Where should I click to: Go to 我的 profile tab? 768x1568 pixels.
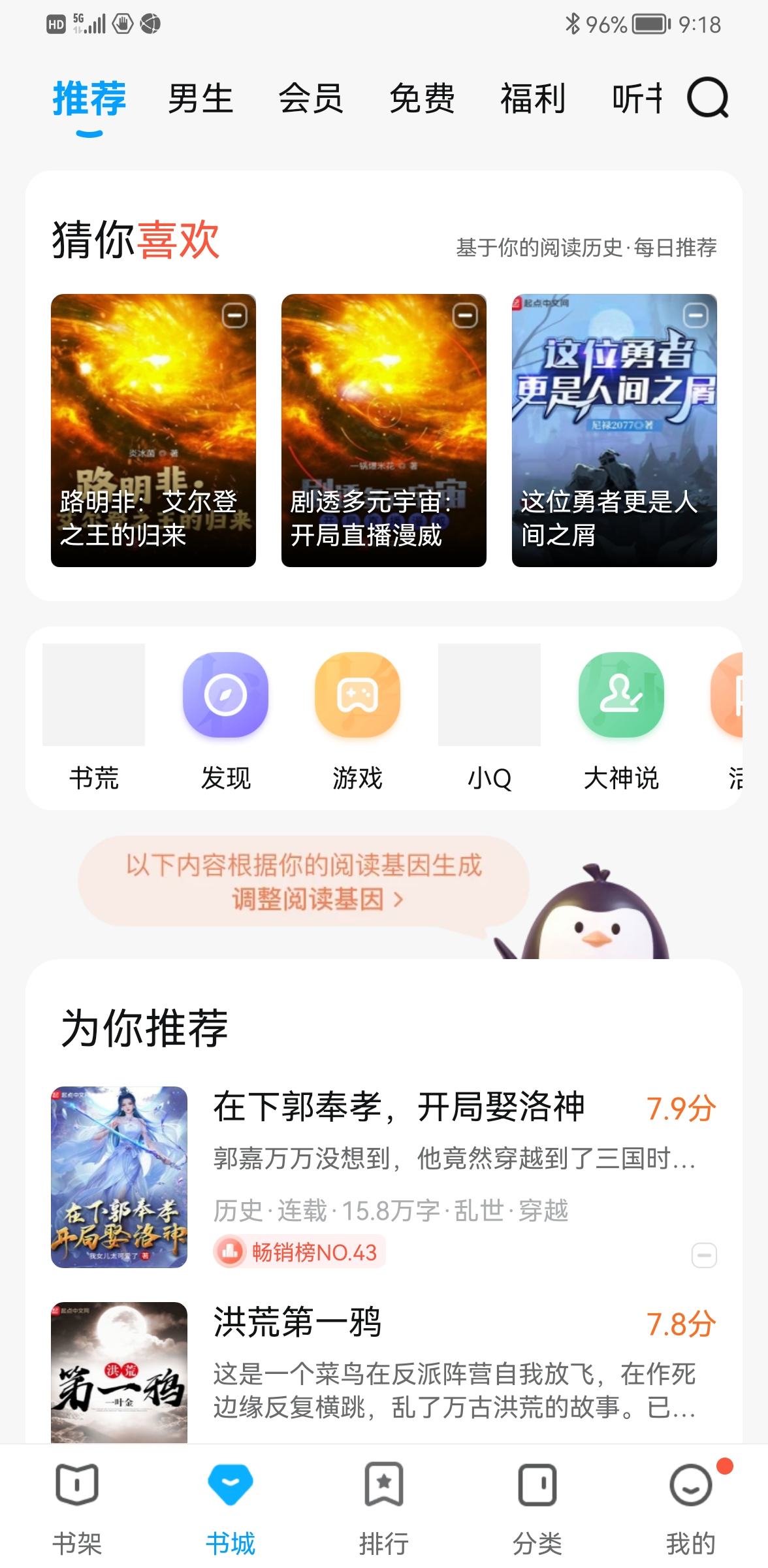691,1509
